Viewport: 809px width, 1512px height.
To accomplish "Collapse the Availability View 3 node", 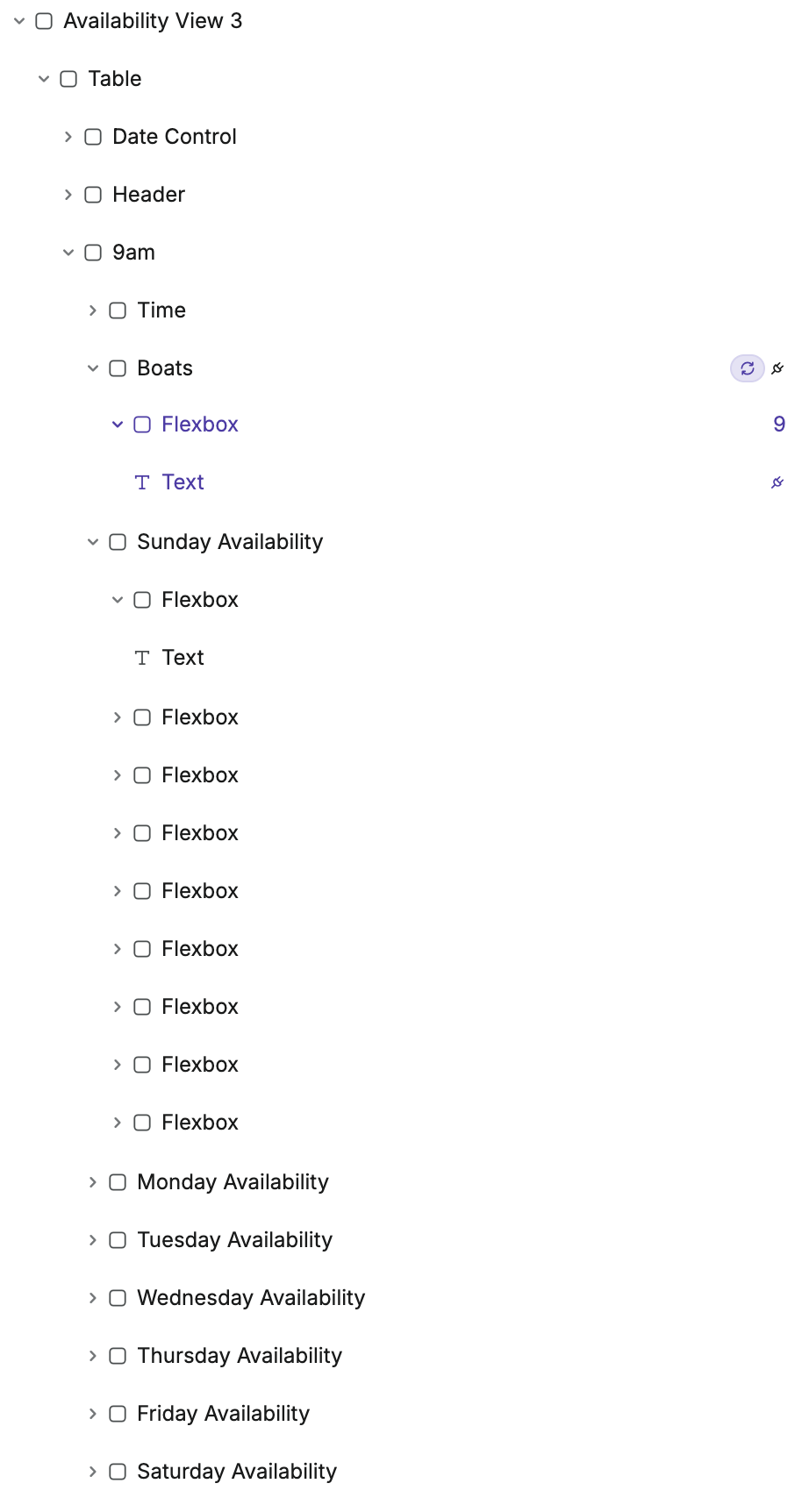I will pos(19,21).
